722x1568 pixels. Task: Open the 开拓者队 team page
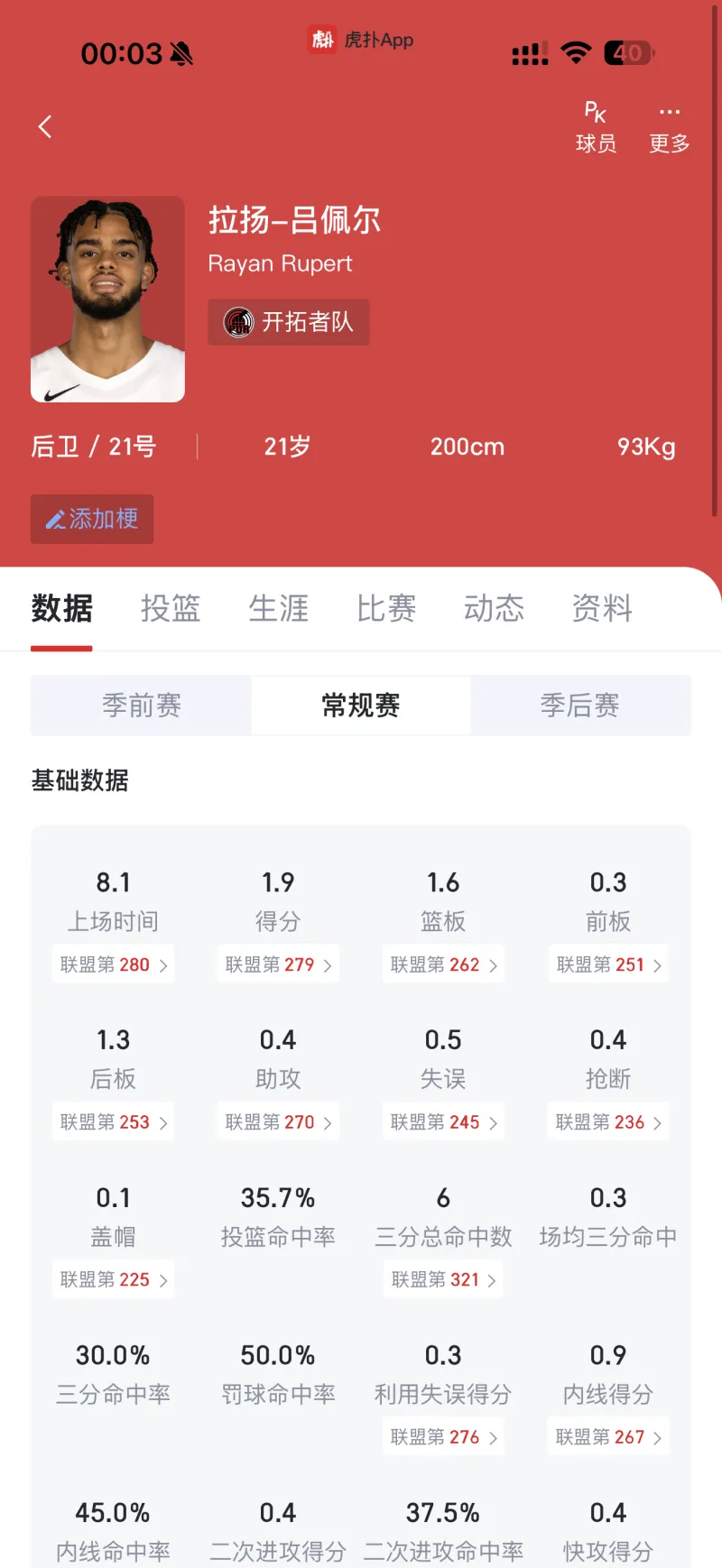[289, 322]
